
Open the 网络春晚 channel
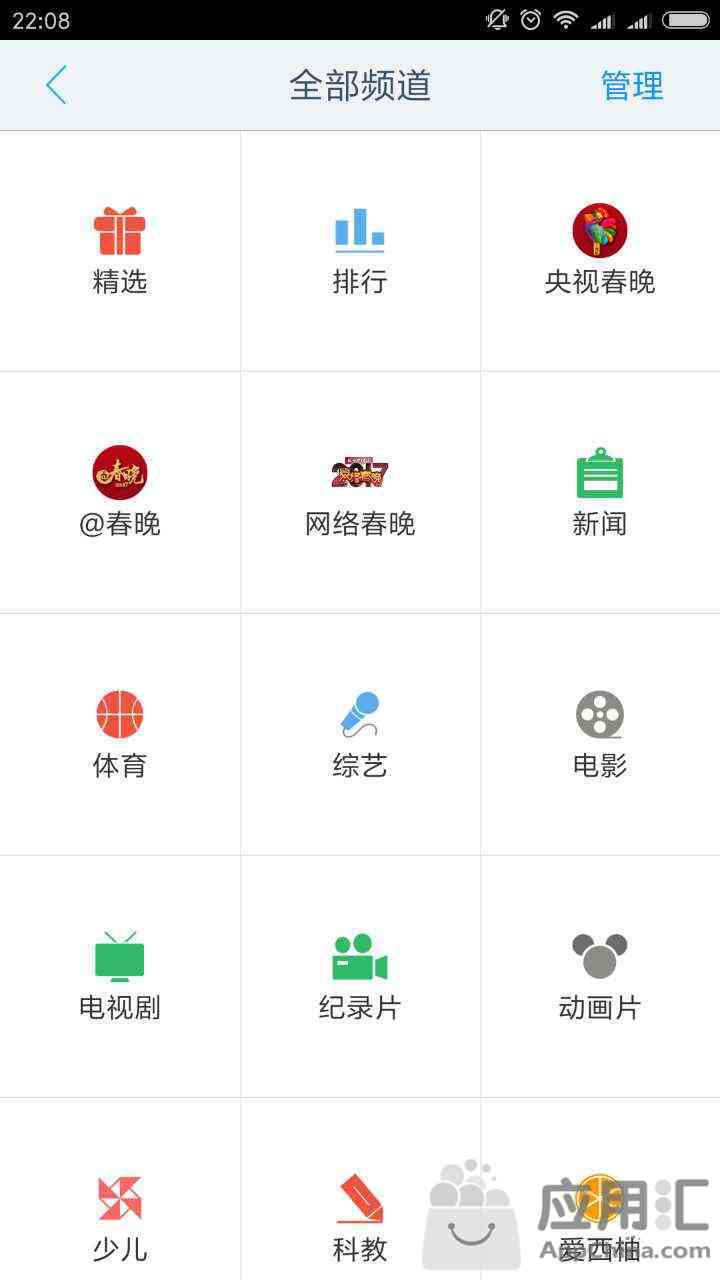(x=360, y=492)
